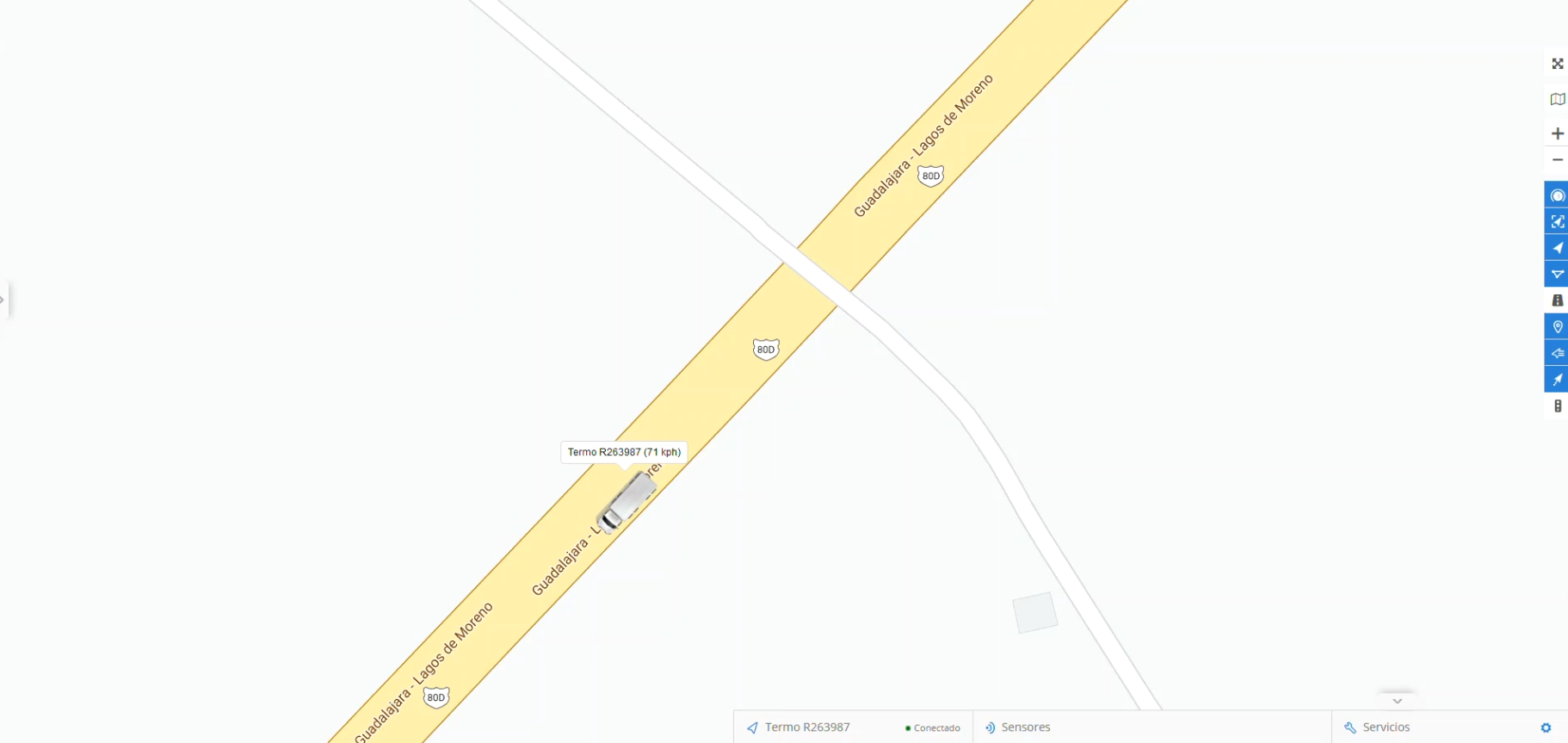This screenshot has width=1568, height=743.
Task: Toggle the road layer button
Action: tap(1557, 300)
